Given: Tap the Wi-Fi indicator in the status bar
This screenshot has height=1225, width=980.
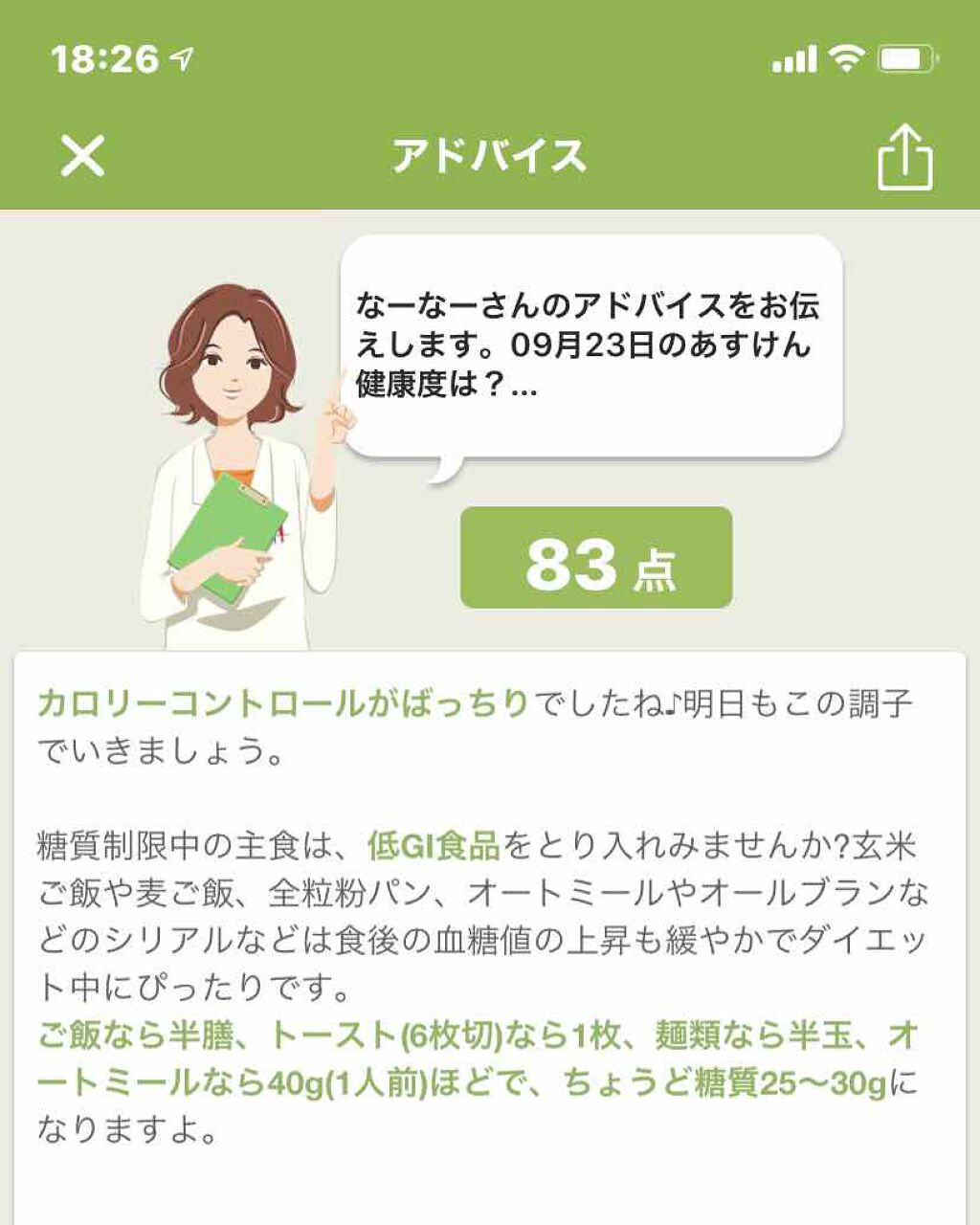Looking at the screenshot, I should (848, 57).
